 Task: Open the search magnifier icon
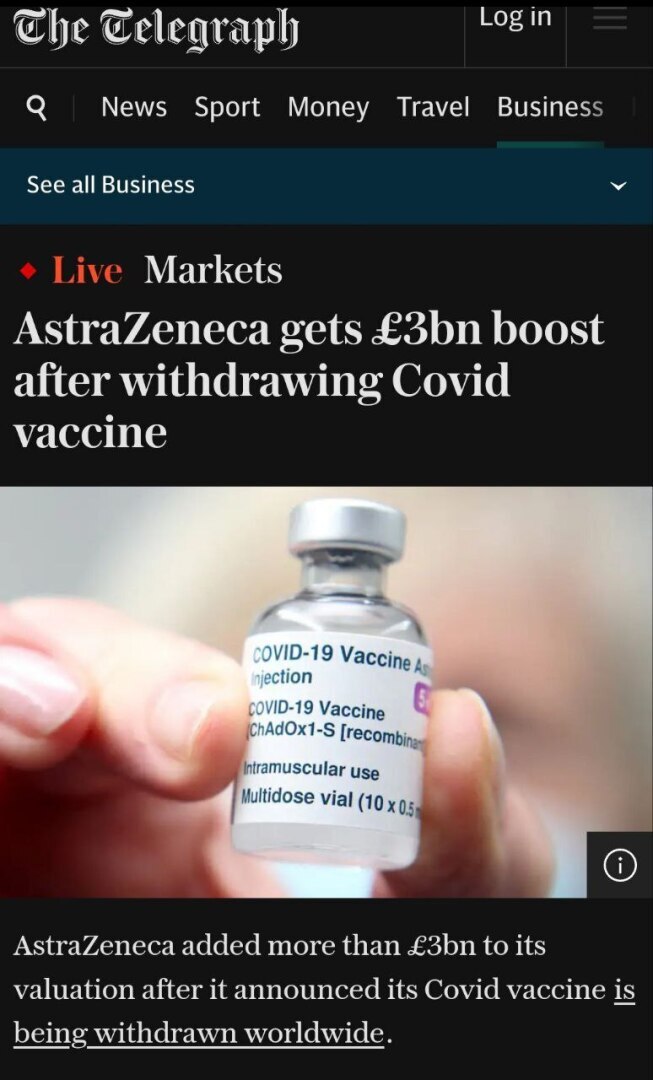point(37,108)
